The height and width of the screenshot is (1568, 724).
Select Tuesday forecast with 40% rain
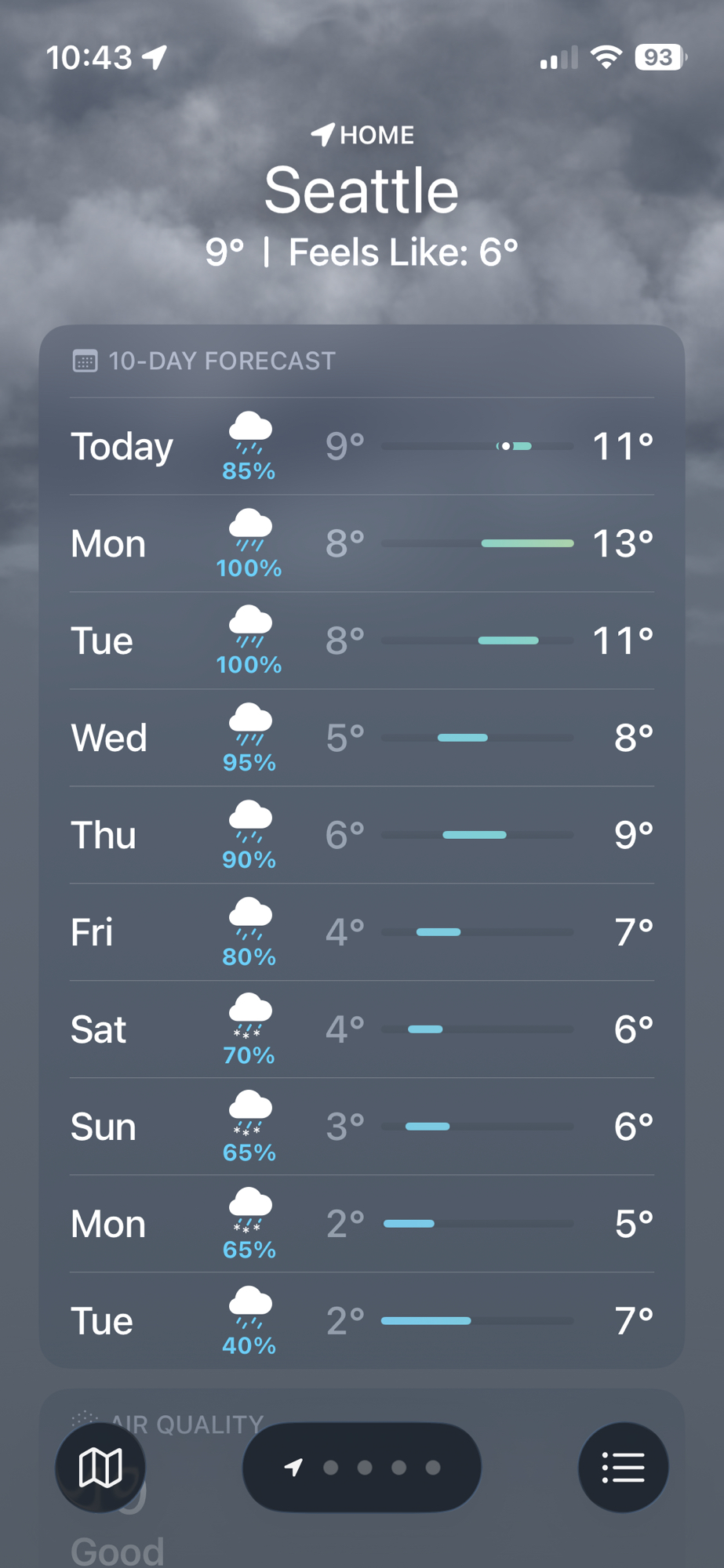(362, 1321)
